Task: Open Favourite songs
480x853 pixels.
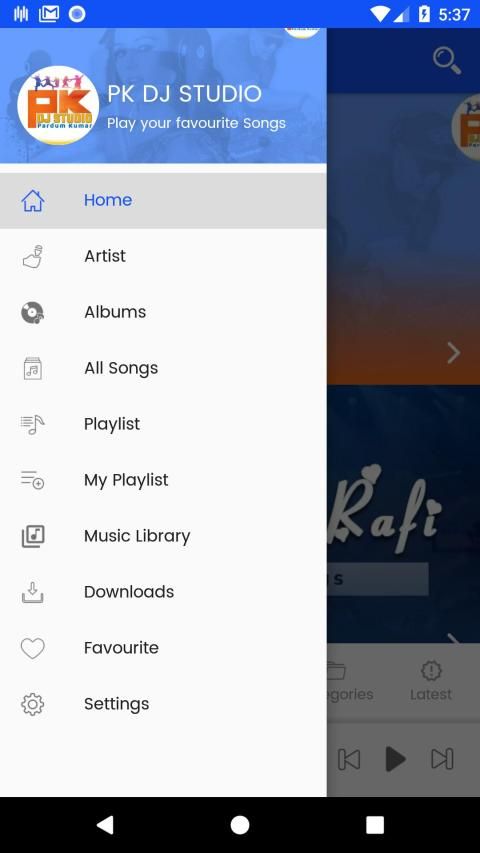Action: click(x=163, y=648)
